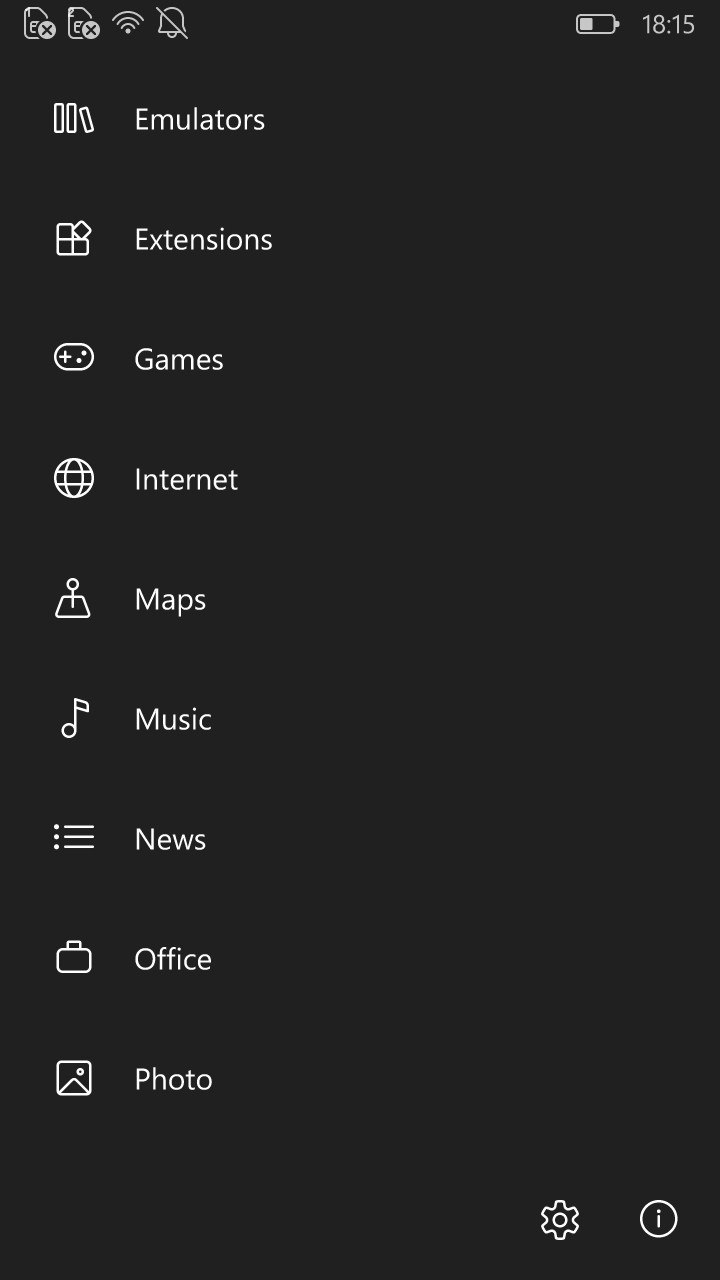Screen dimensions: 720x1280
Task: Click the Emulators category icon
Action: click(x=73, y=118)
